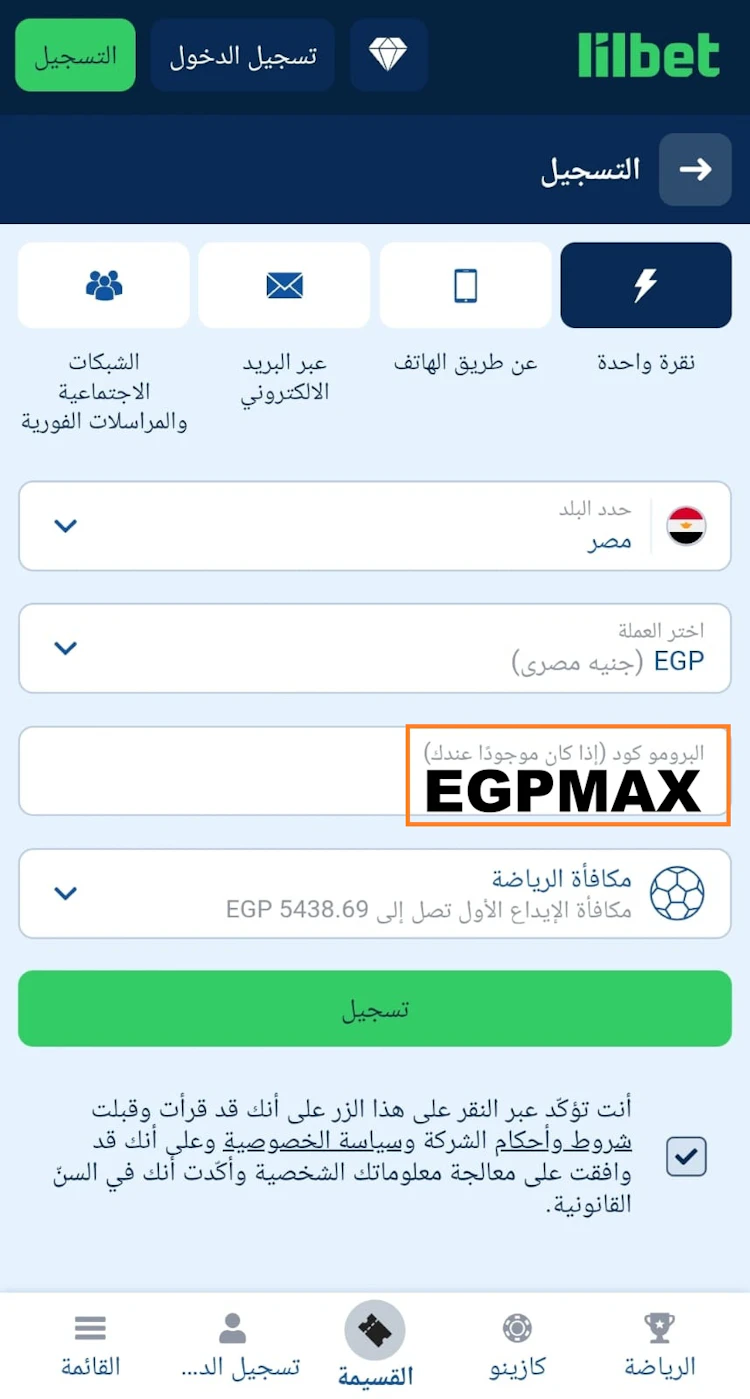750x1399 pixels.
Task: Choose phone registration method icon
Action: point(465,285)
